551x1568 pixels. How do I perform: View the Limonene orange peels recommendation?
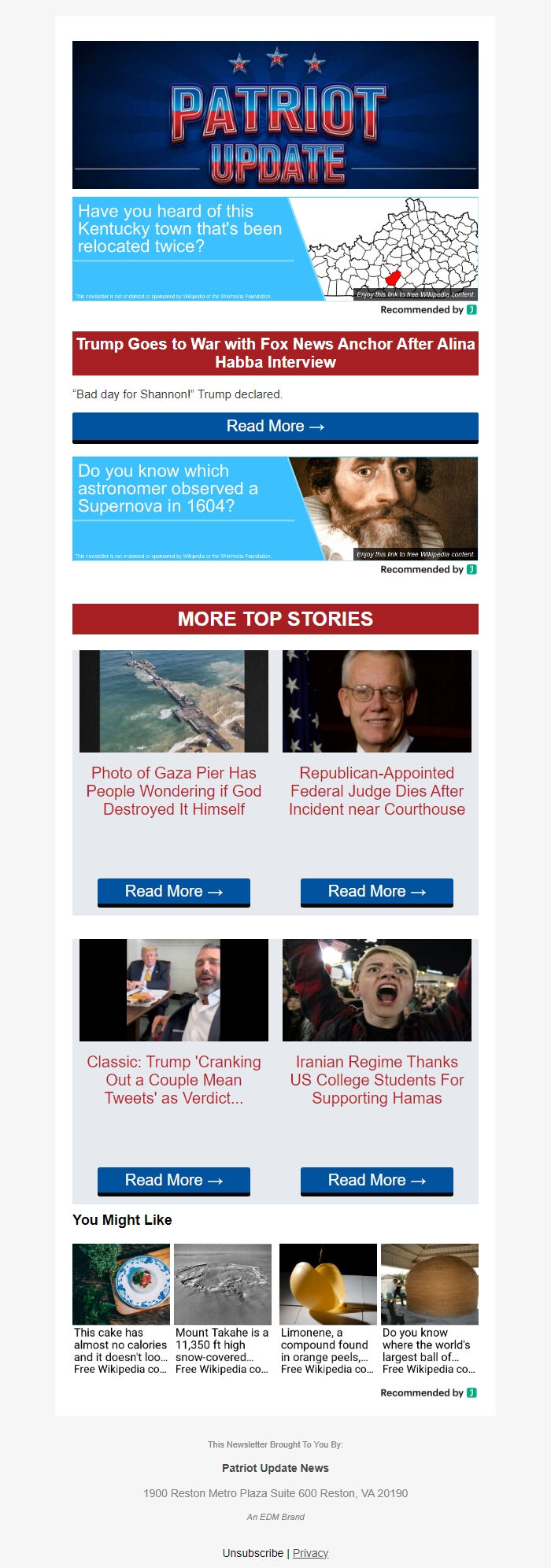327,1350
